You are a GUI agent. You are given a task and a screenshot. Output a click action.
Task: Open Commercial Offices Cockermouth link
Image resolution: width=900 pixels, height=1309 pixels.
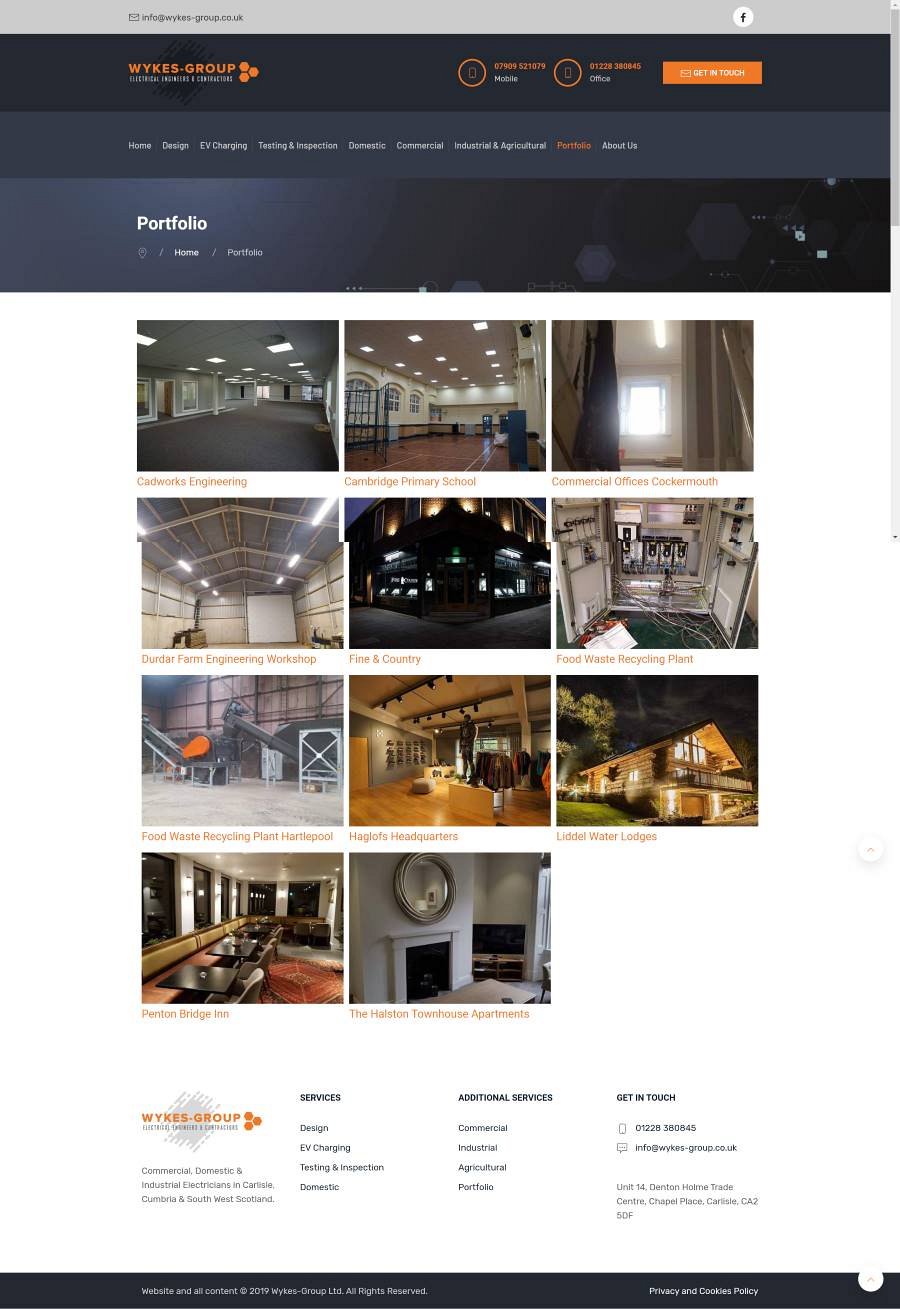click(x=634, y=482)
